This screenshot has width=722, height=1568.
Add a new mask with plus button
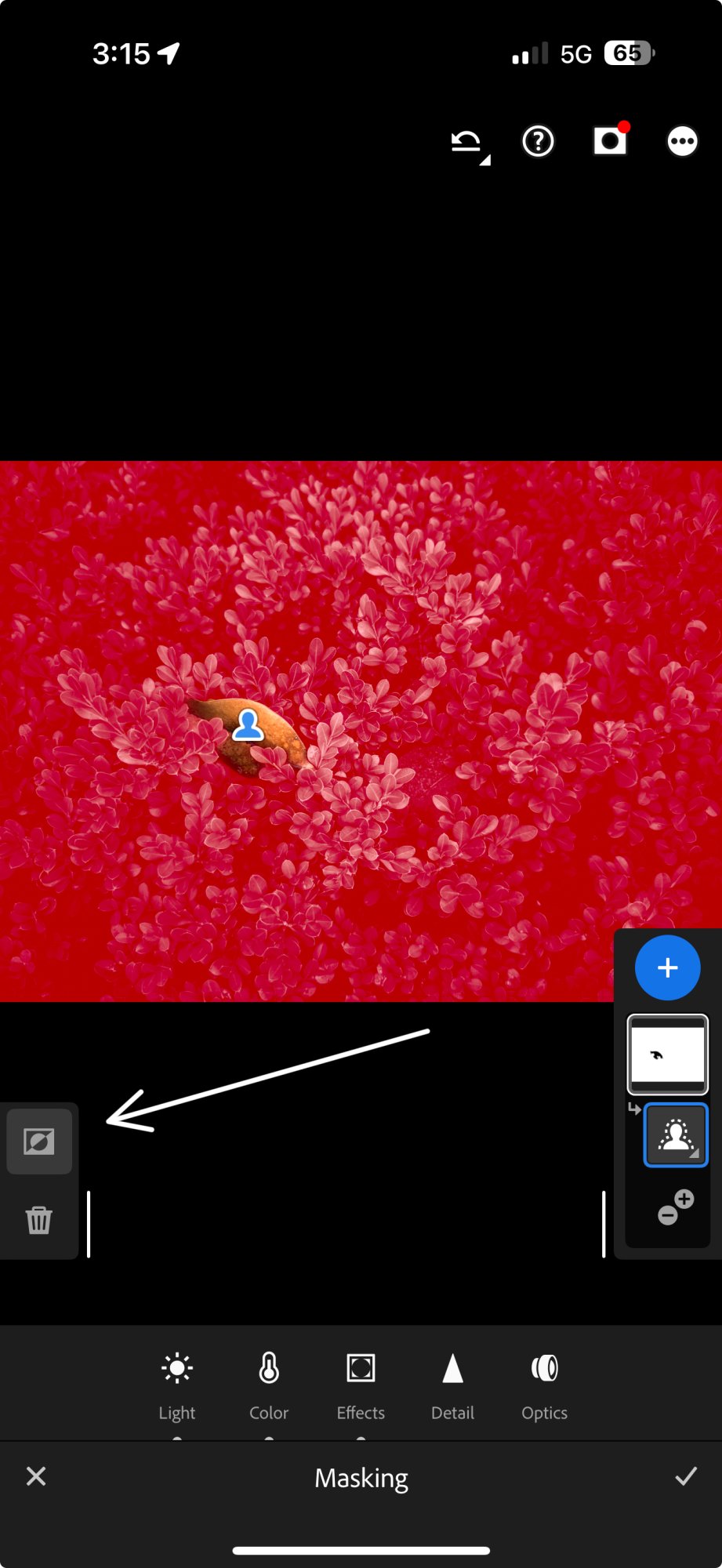point(667,968)
